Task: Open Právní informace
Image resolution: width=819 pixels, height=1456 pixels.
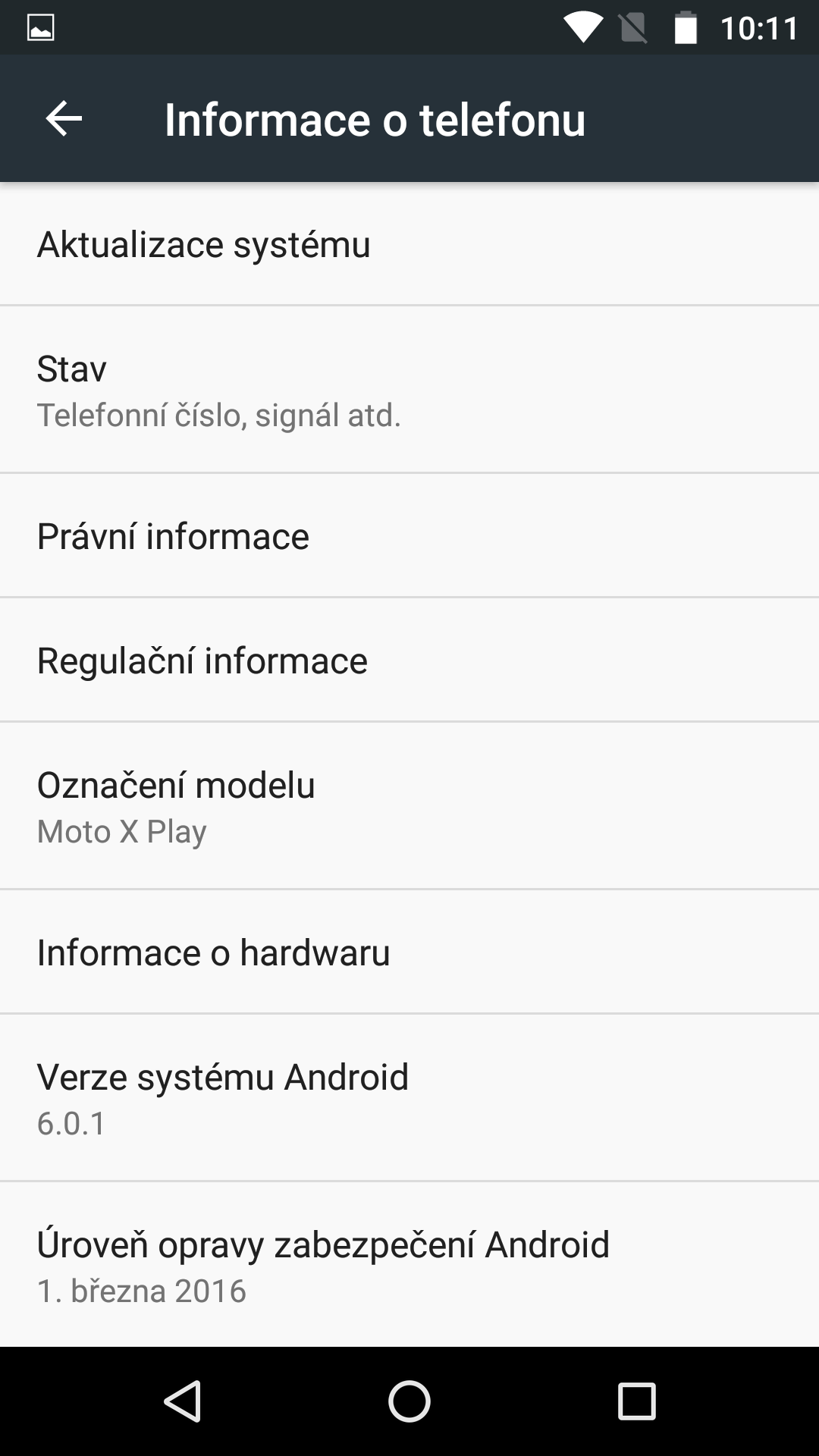Action: click(x=409, y=535)
